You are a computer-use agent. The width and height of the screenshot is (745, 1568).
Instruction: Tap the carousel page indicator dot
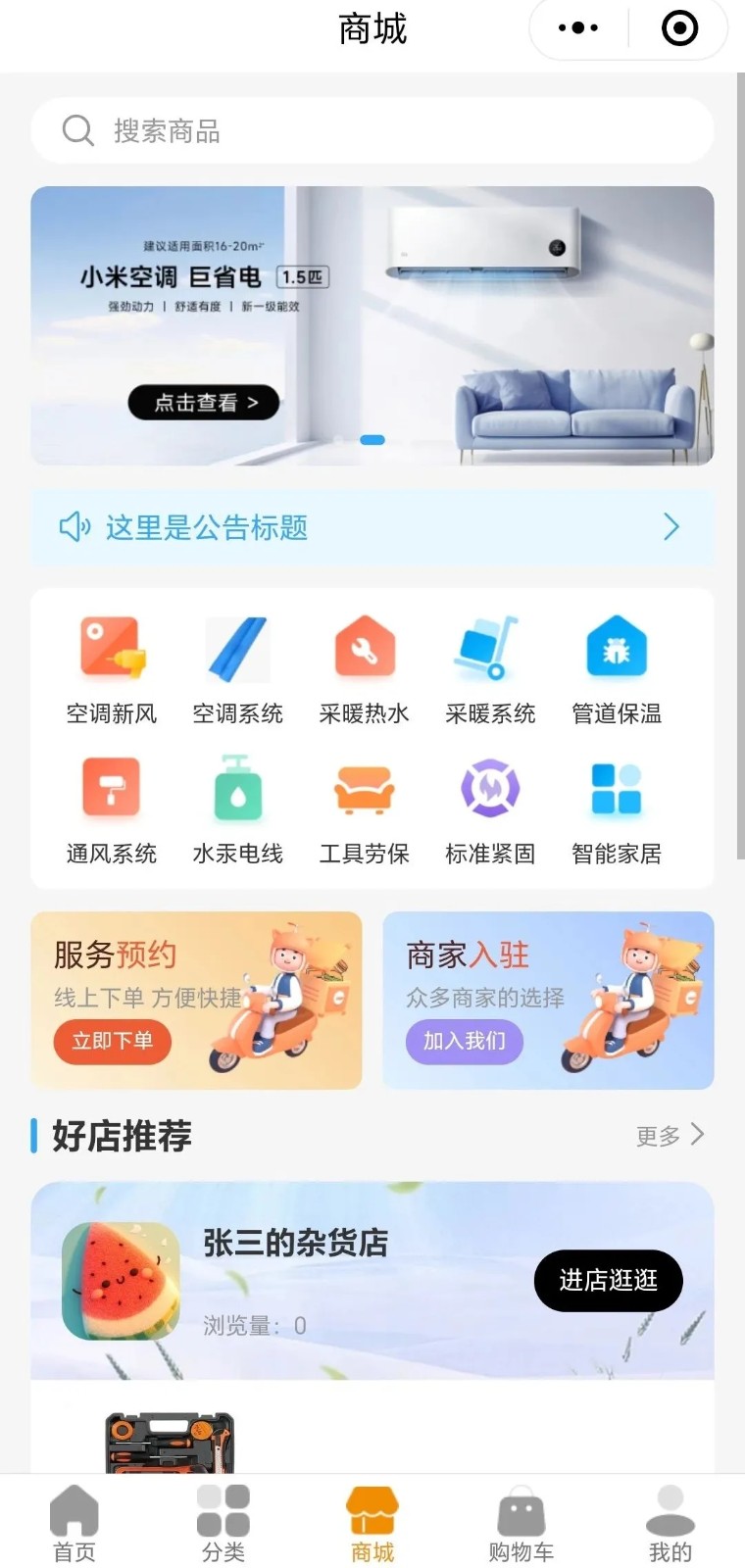372,440
